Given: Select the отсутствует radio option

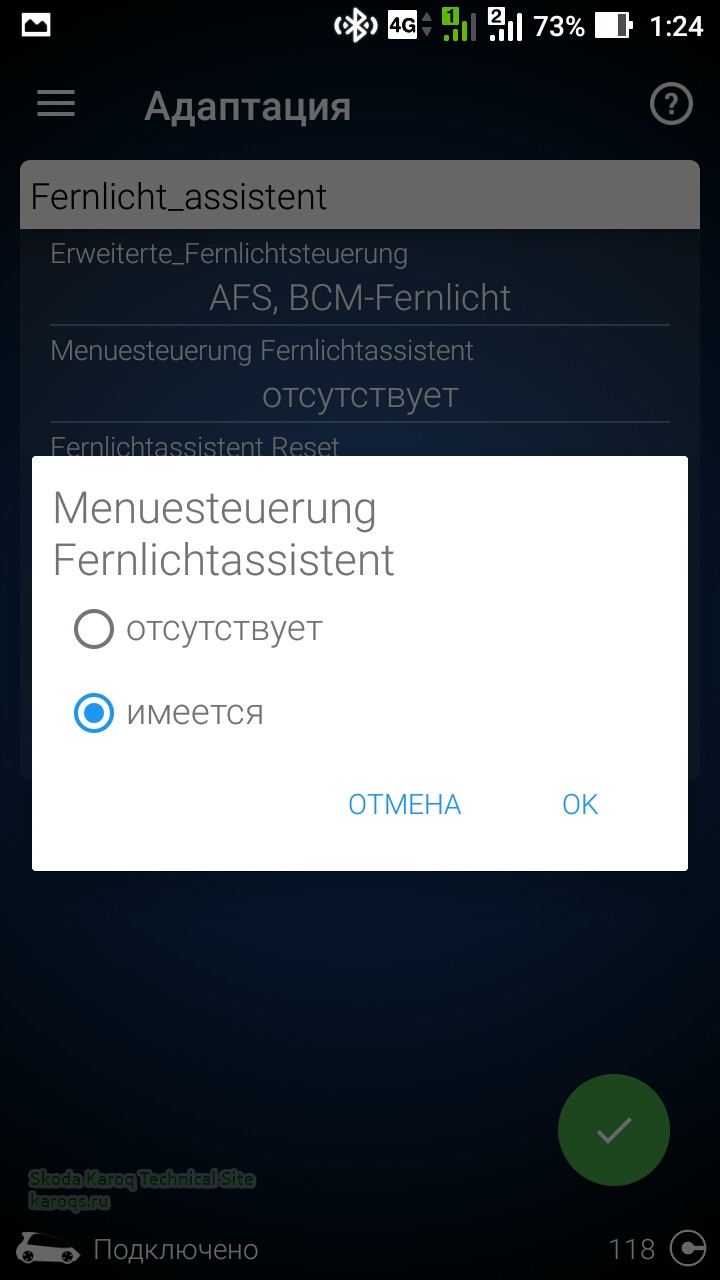Looking at the screenshot, I should click(95, 630).
